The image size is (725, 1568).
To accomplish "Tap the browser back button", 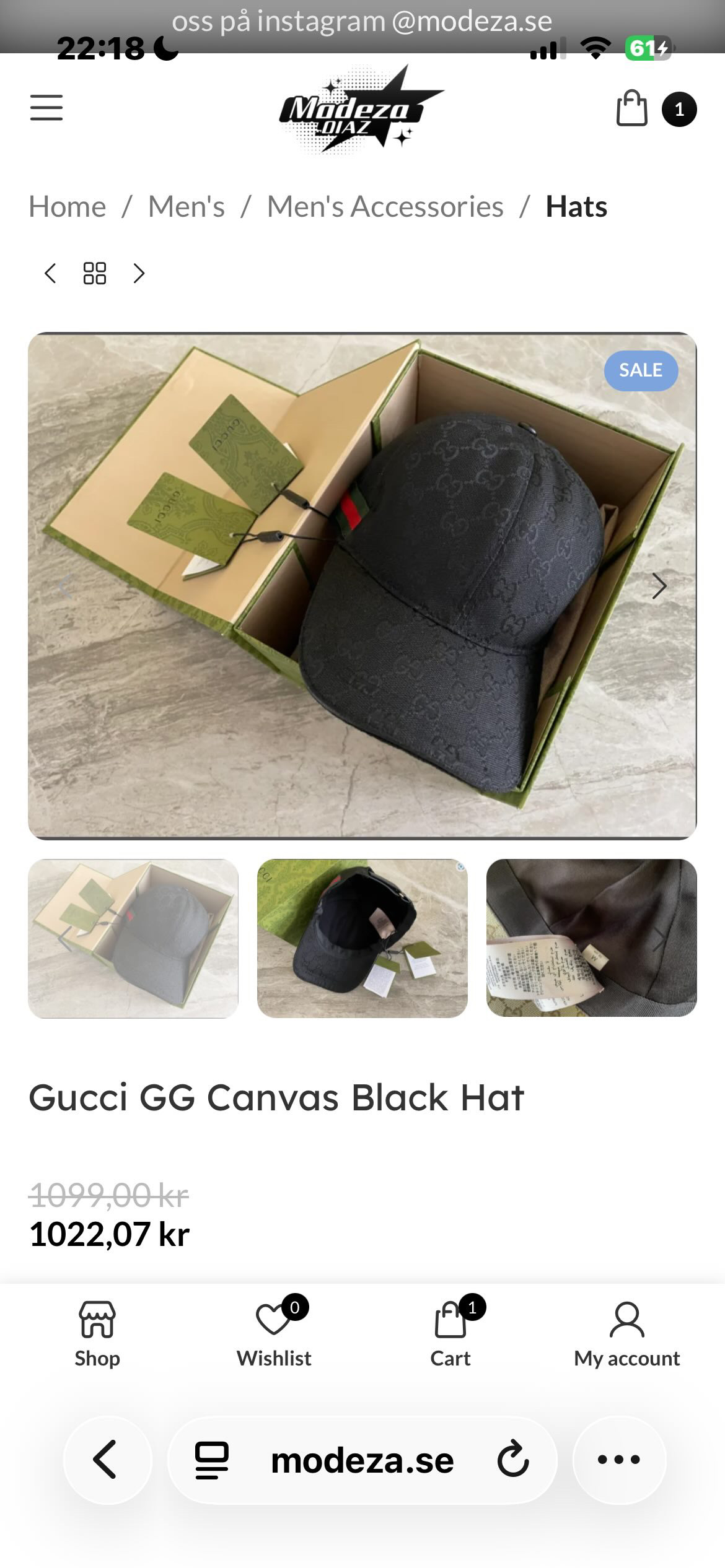I will 107,1460.
